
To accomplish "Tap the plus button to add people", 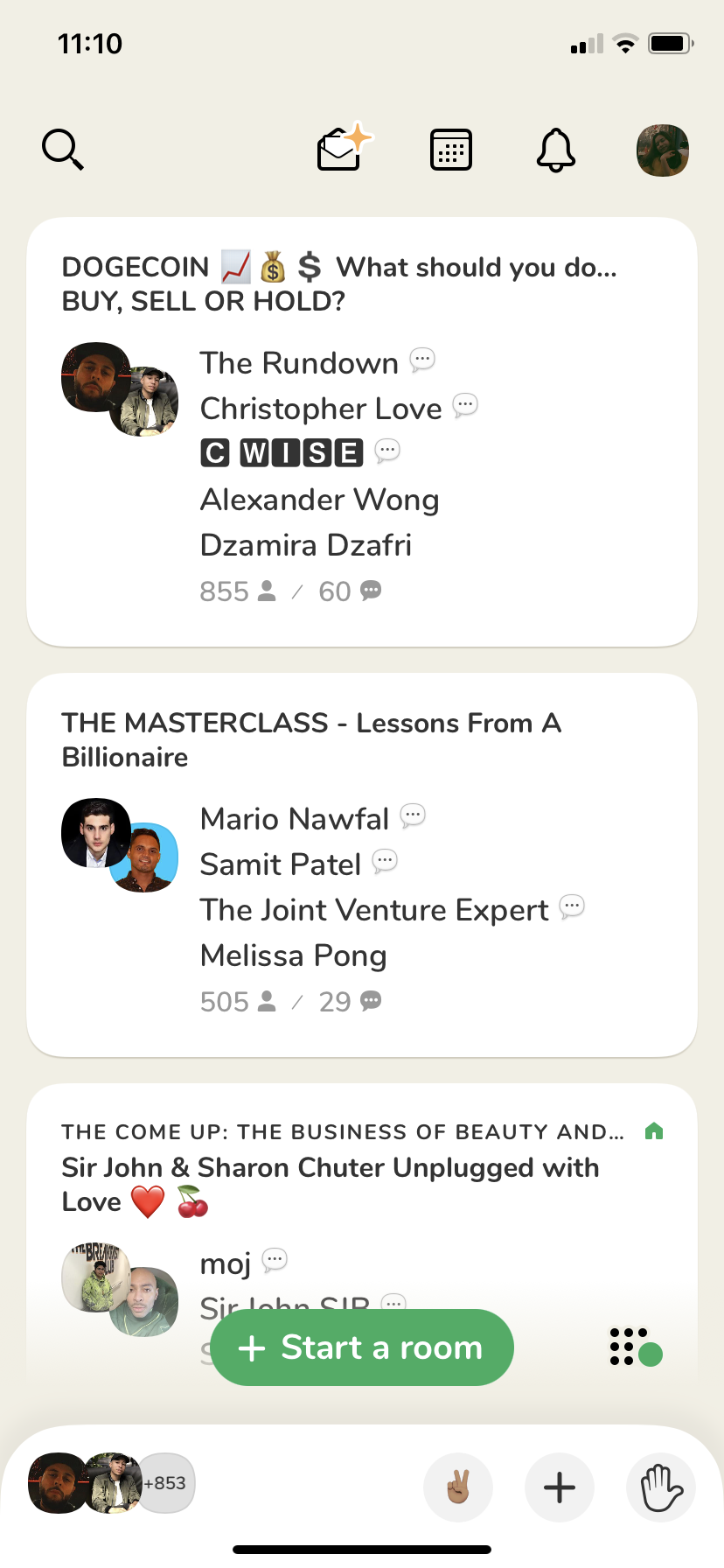I will pos(560,1487).
